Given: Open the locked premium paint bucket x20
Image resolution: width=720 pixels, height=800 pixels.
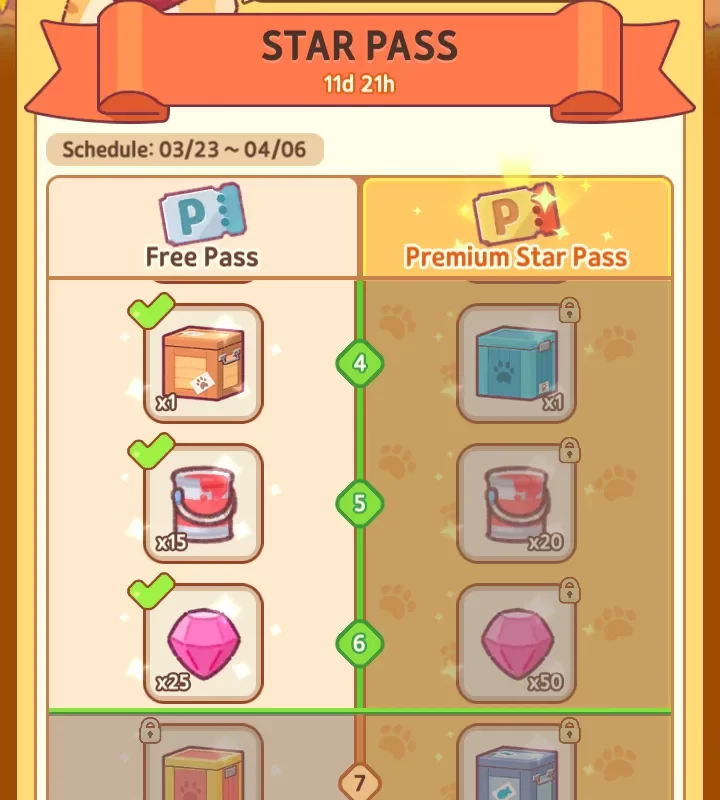Looking at the screenshot, I should tap(516, 503).
